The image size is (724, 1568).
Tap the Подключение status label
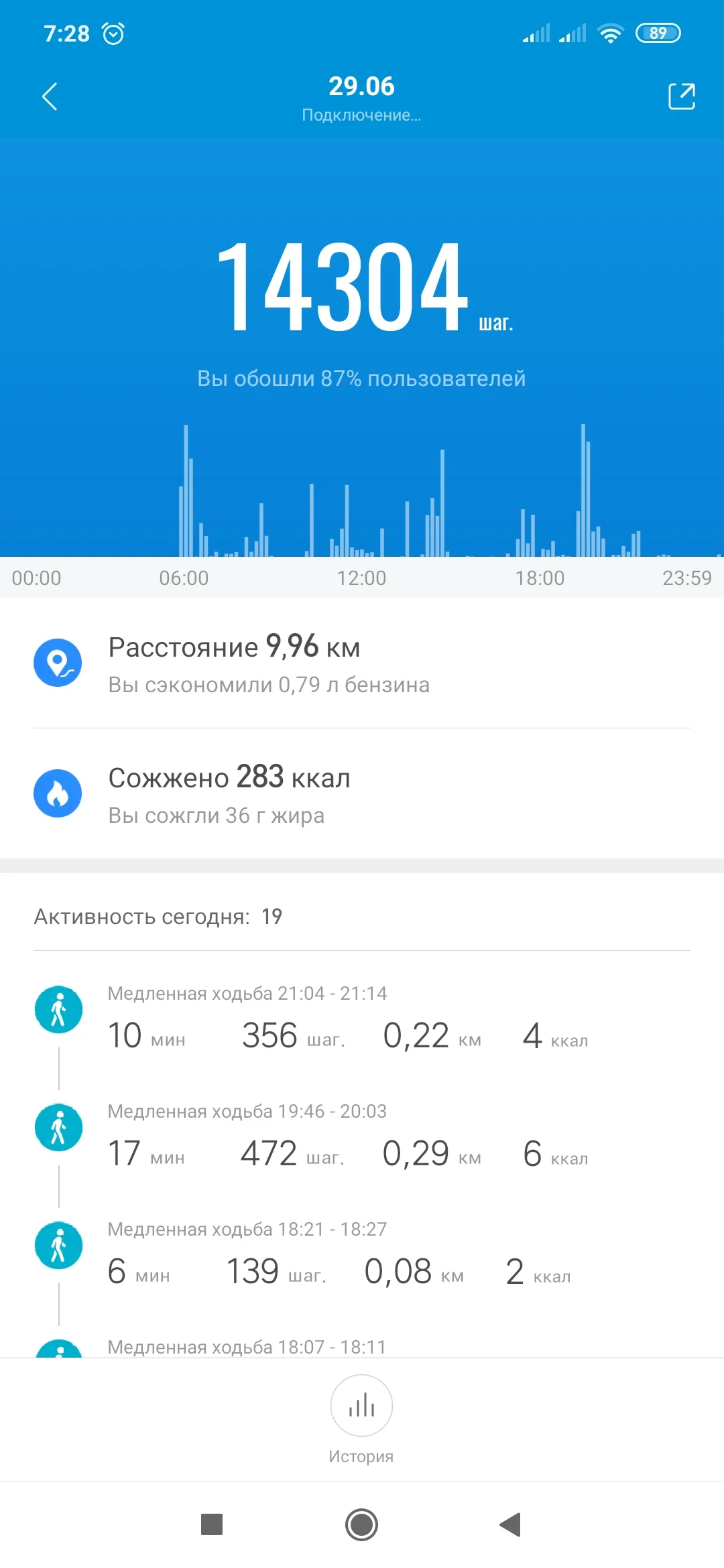click(362, 115)
